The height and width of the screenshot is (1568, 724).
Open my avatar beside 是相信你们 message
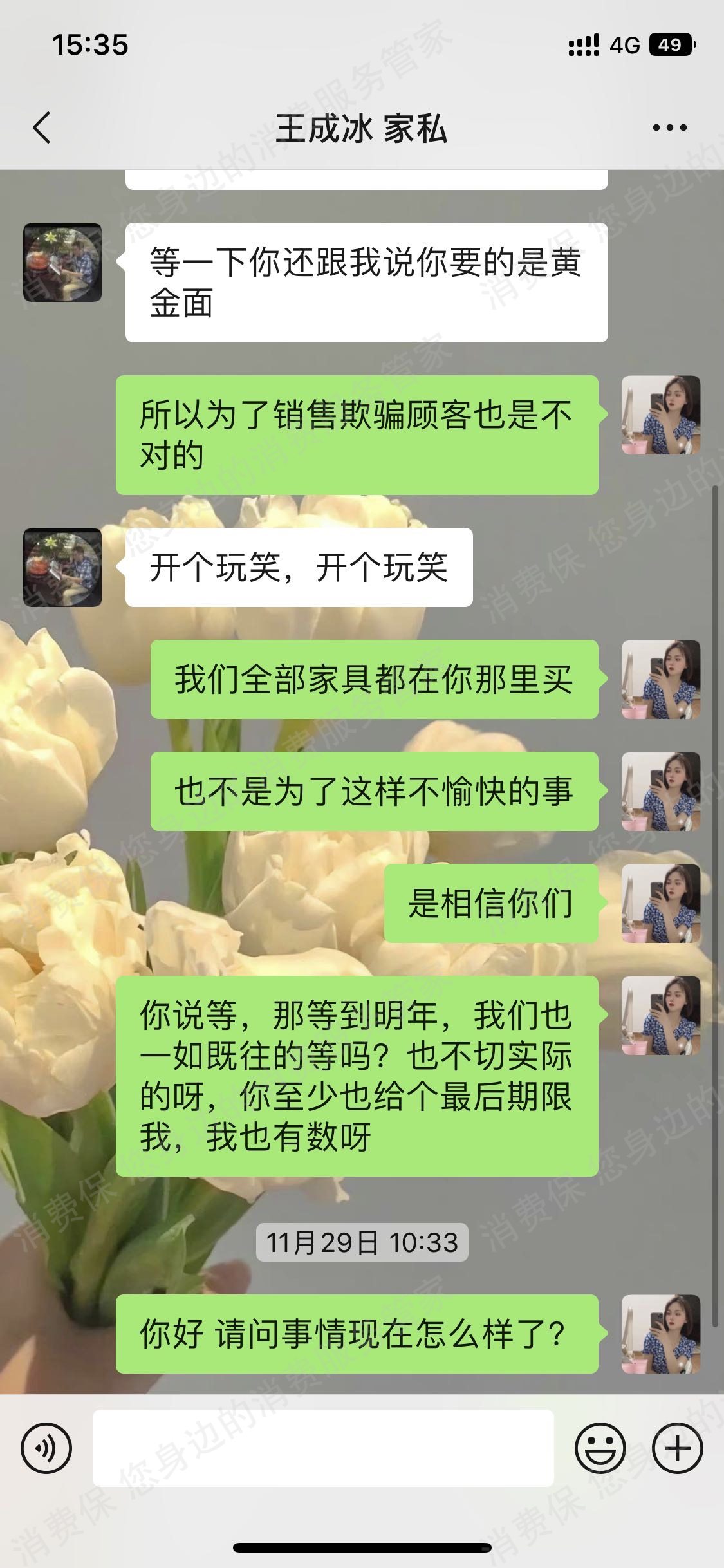pyautogui.click(x=660, y=903)
